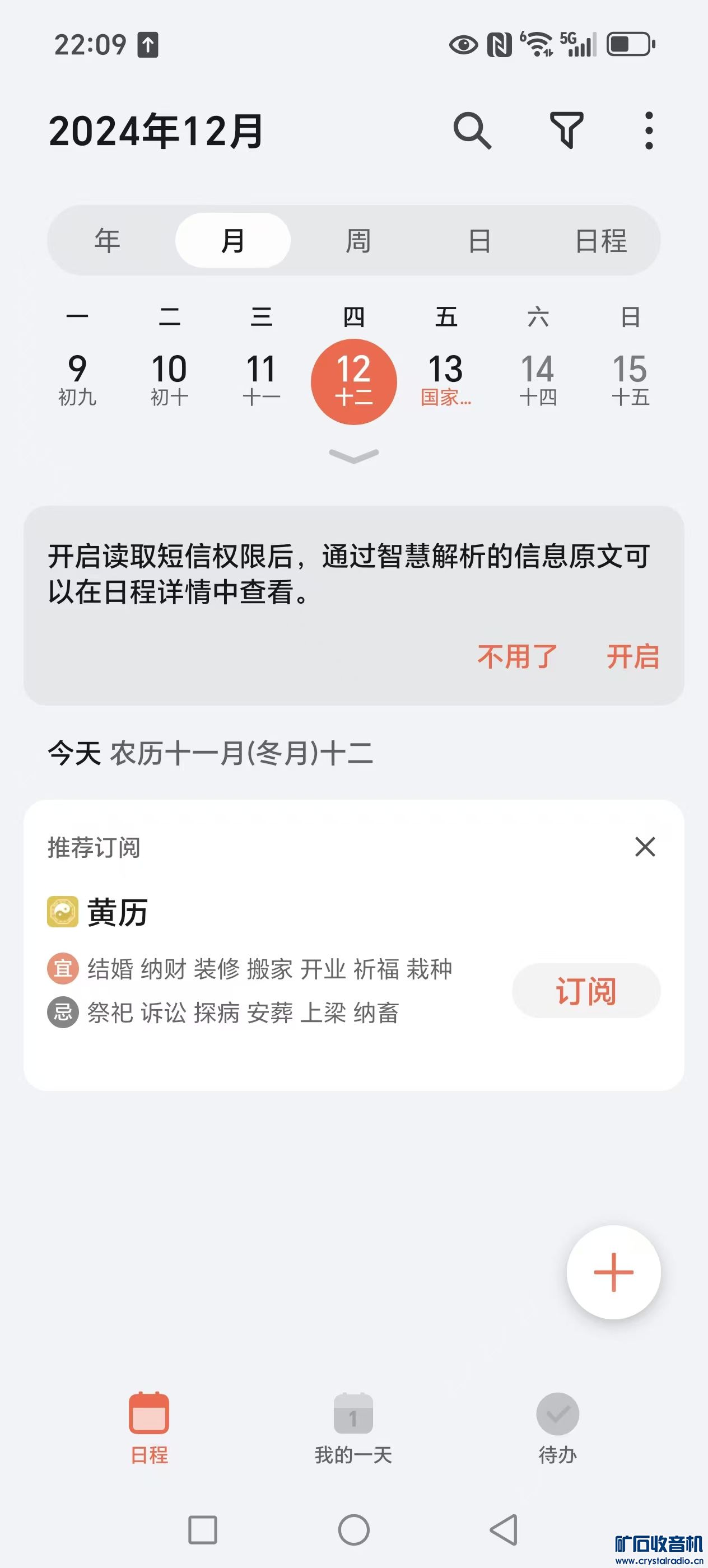
Task: Expand the calendar with the down chevron
Action: pyautogui.click(x=353, y=455)
